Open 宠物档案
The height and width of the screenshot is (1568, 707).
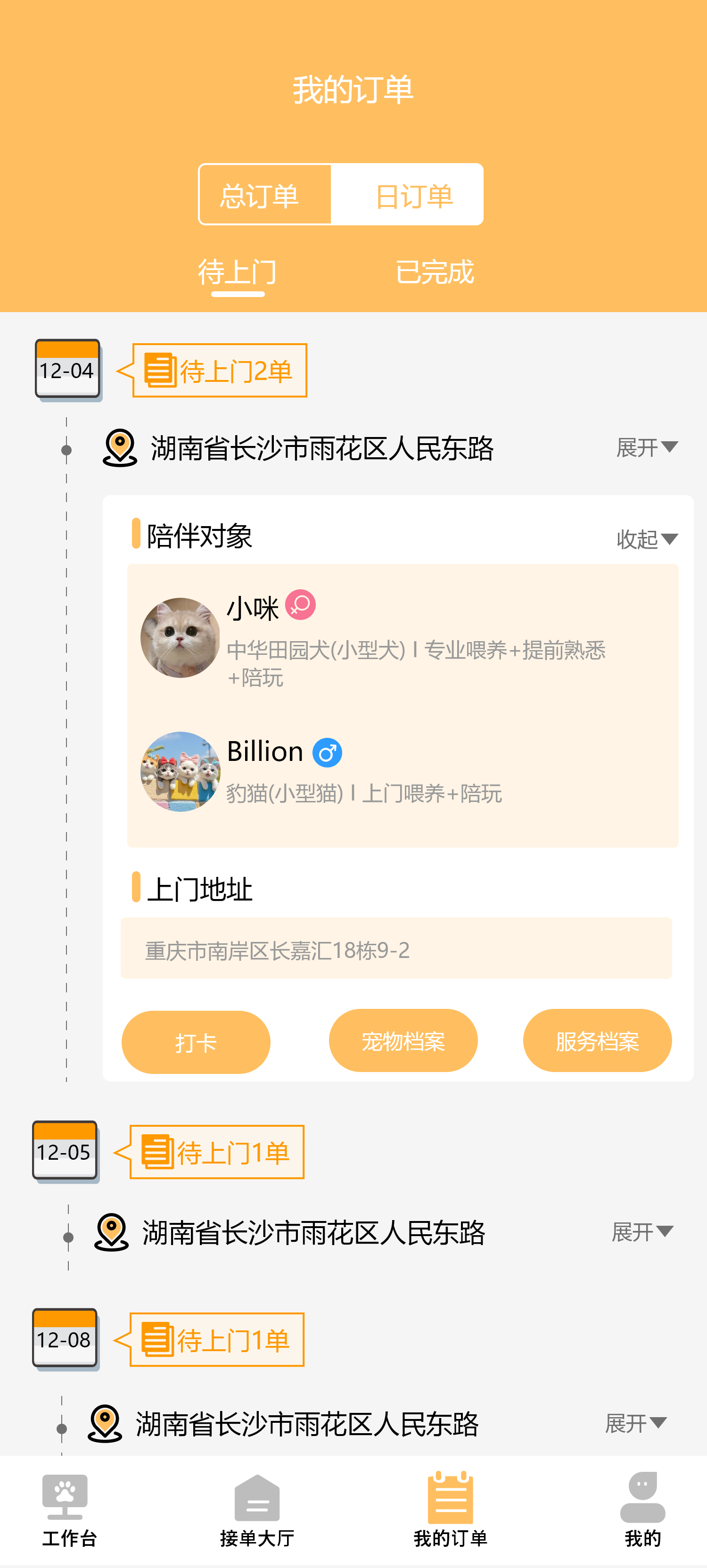coord(403,1041)
